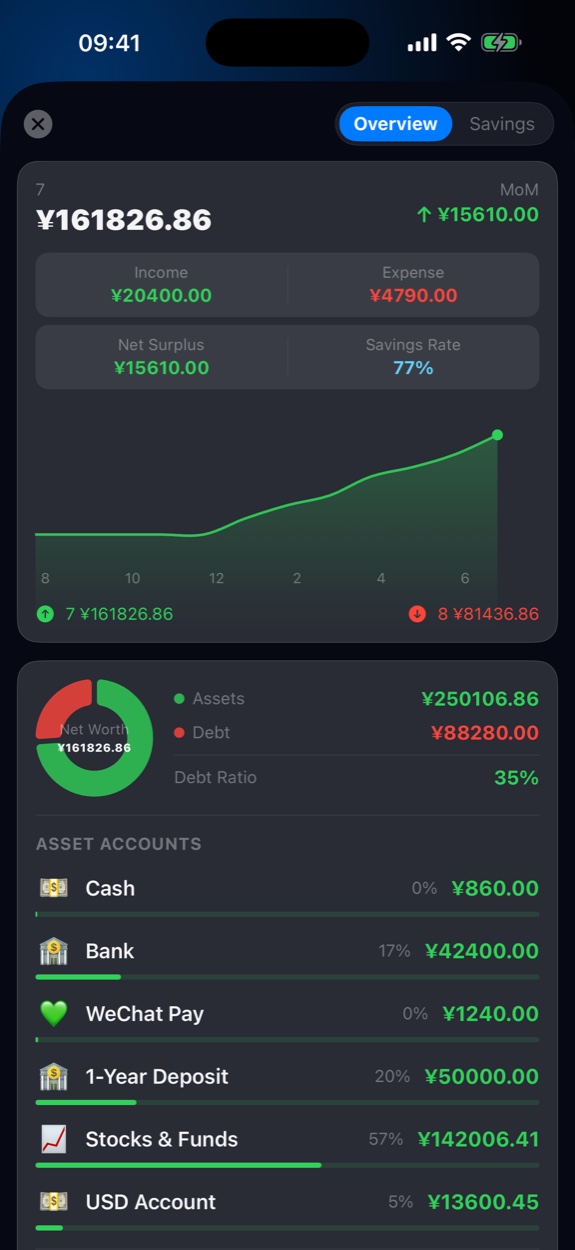This screenshot has height=1250, width=575.
Task: Open the USD Account row
Action: 287,1208
